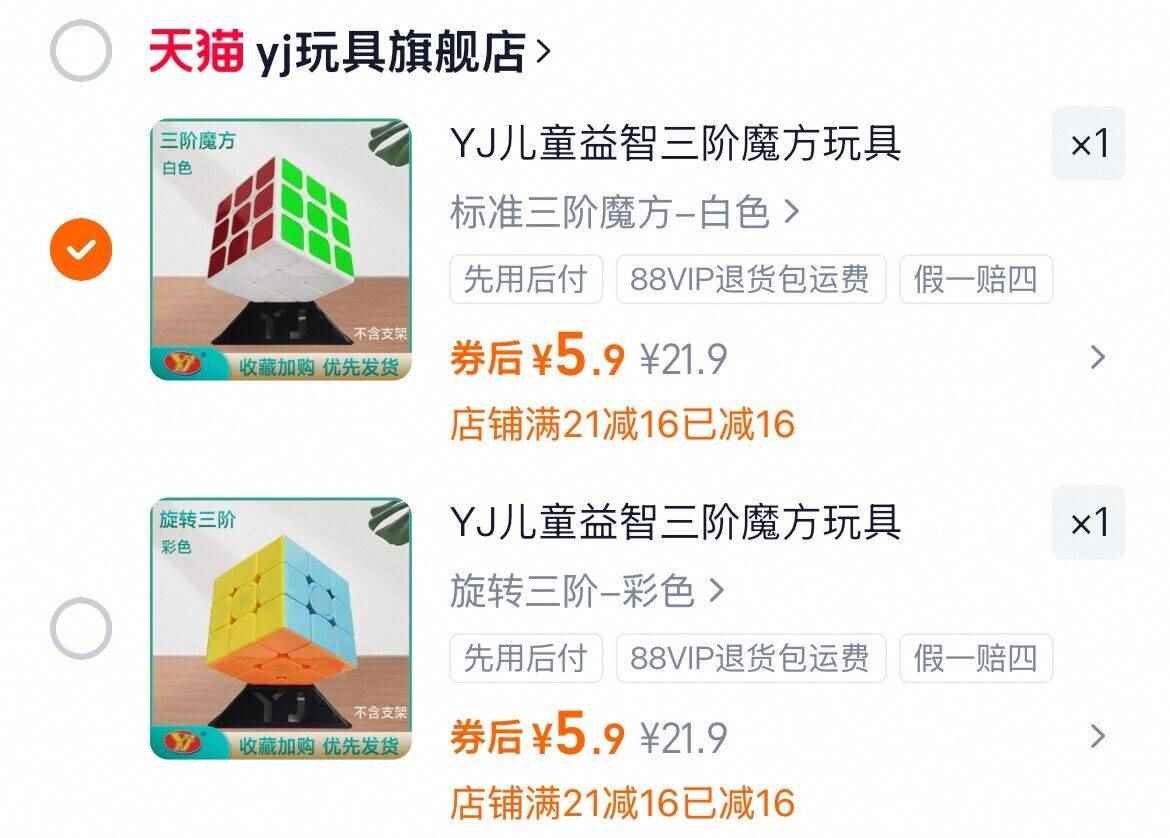Open white 三阶魔方 product image
The width and height of the screenshot is (1170, 838).
[x=281, y=249]
